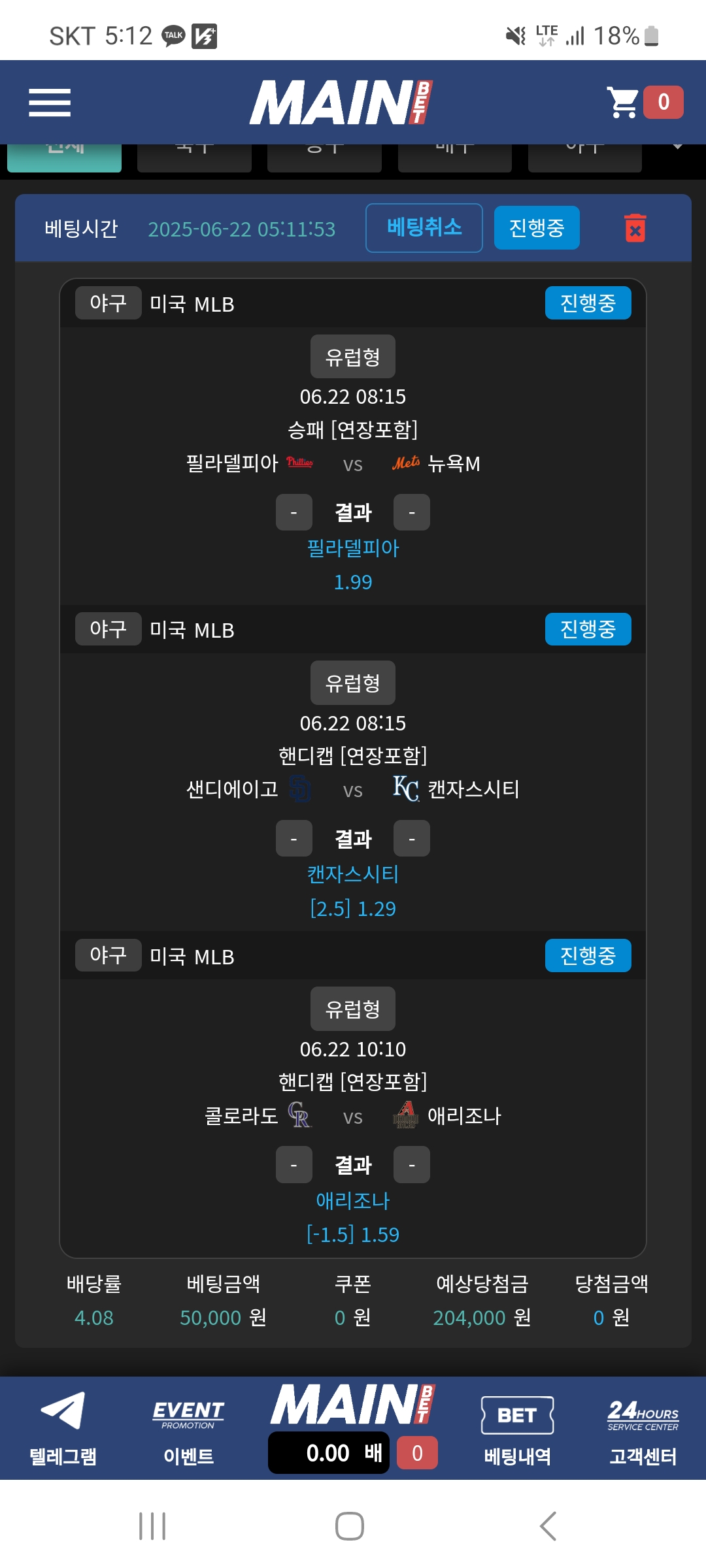The width and height of the screenshot is (706, 1568).
Task: Open the 텔레그램 link
Action: [x=63, y=1428]
